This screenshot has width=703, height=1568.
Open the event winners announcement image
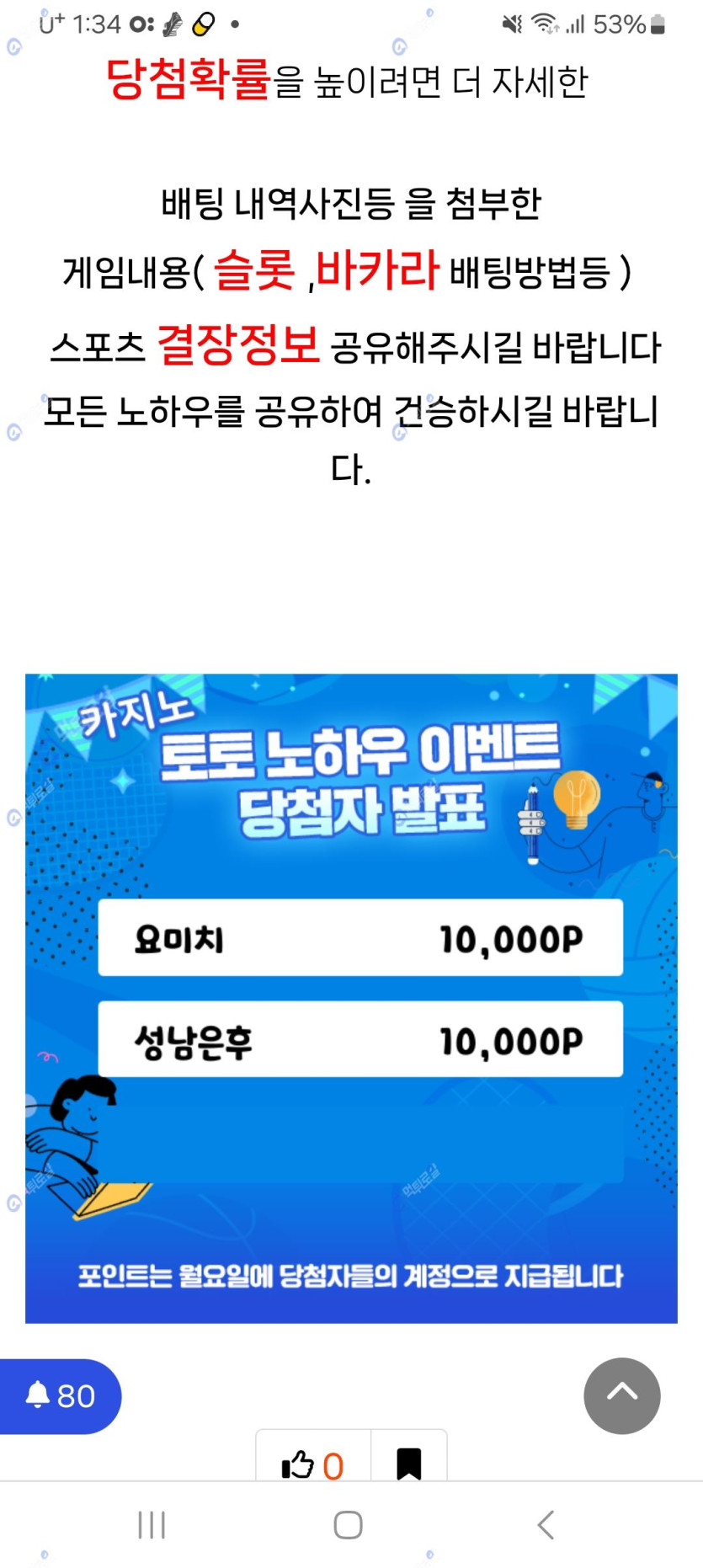[x=351, y=998]
